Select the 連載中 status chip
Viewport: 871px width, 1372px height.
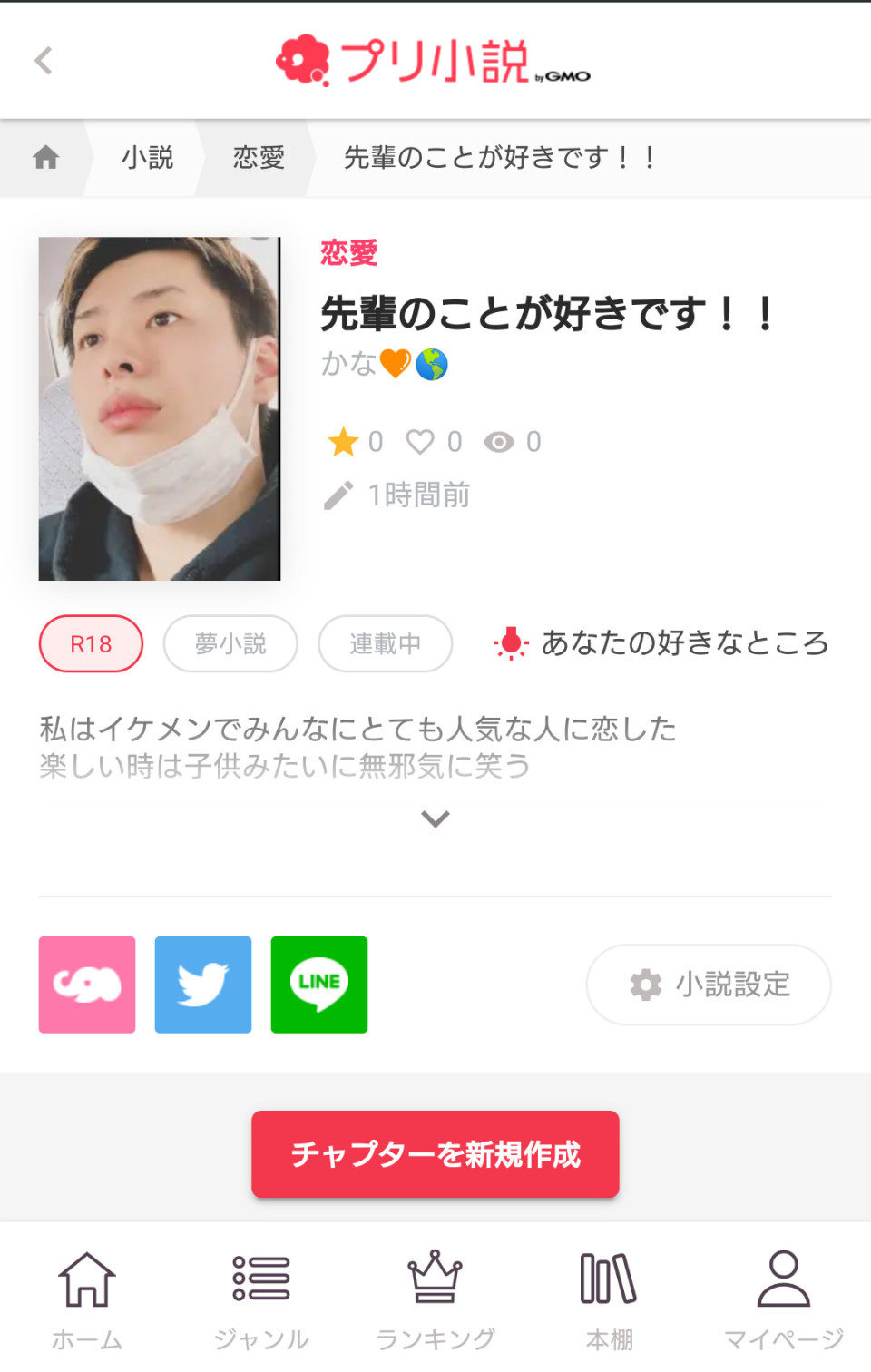click(385, 644)
